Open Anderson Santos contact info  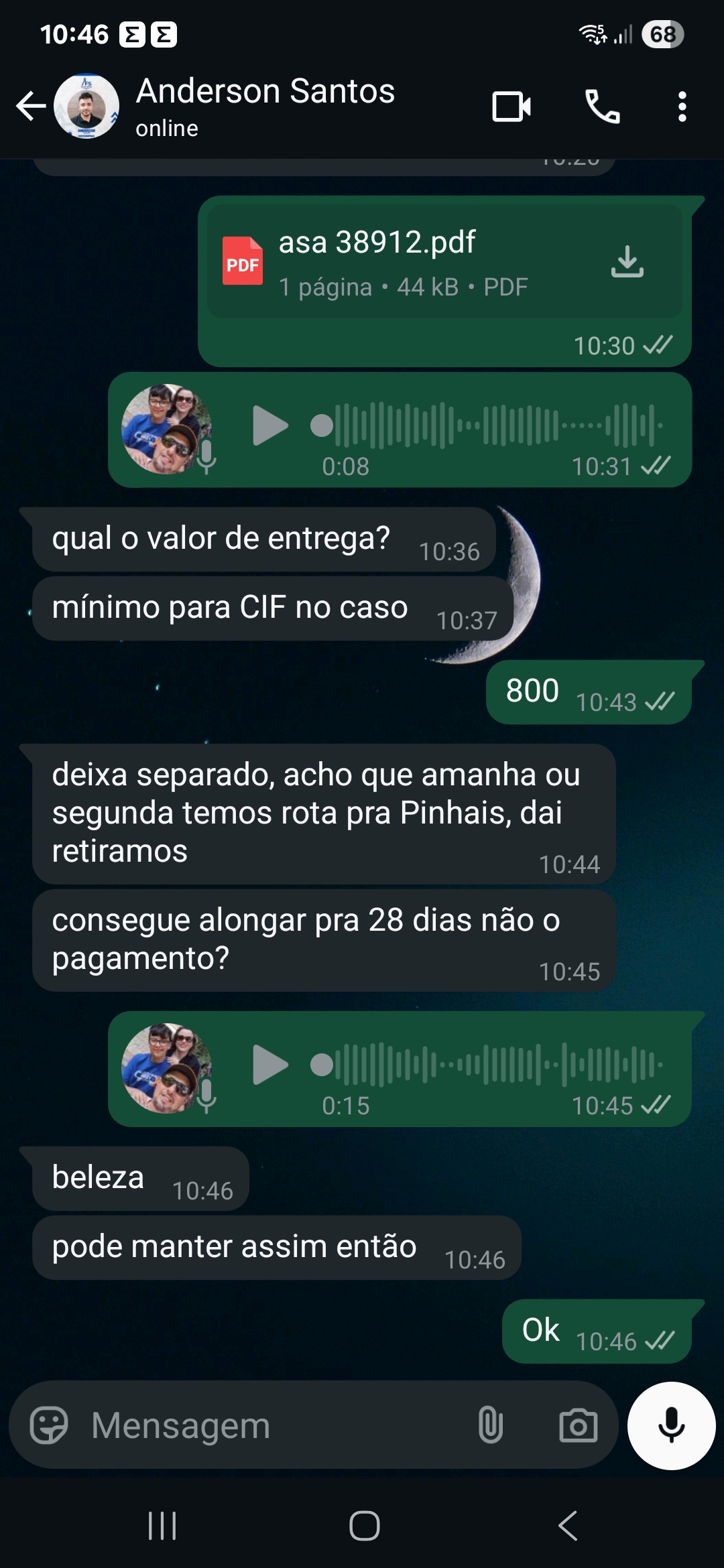pyautogui.click(x=265, y=105)
